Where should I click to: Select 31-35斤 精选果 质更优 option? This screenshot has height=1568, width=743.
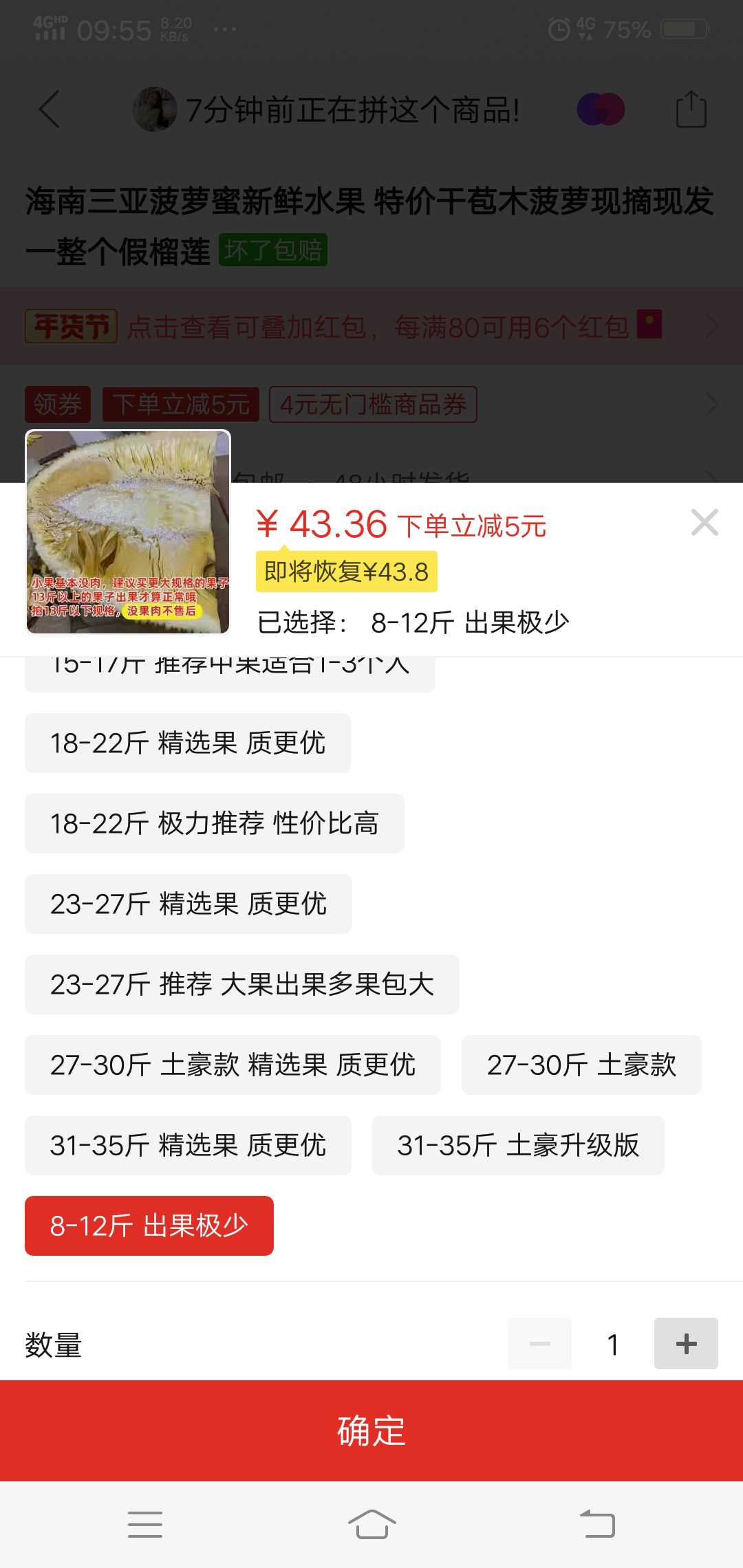point(188,1145)
